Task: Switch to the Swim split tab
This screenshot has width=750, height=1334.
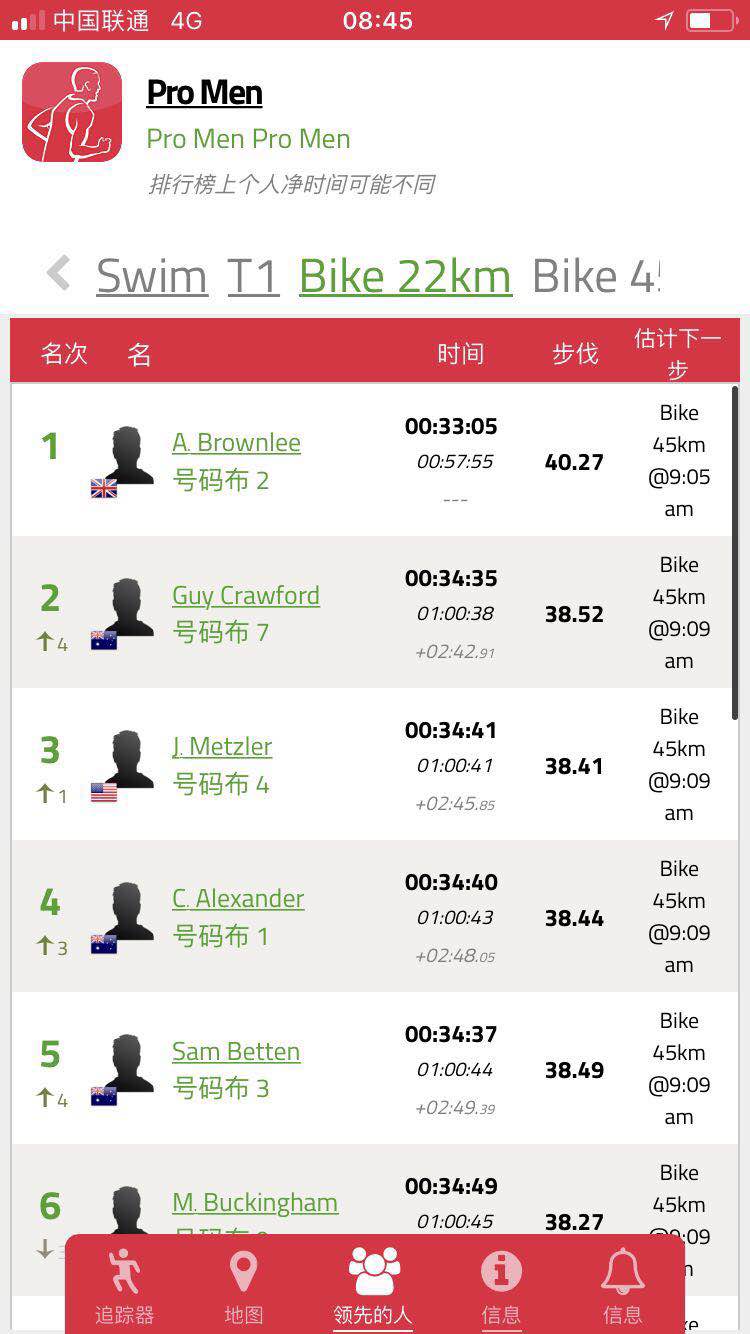Action: (152, 276)
